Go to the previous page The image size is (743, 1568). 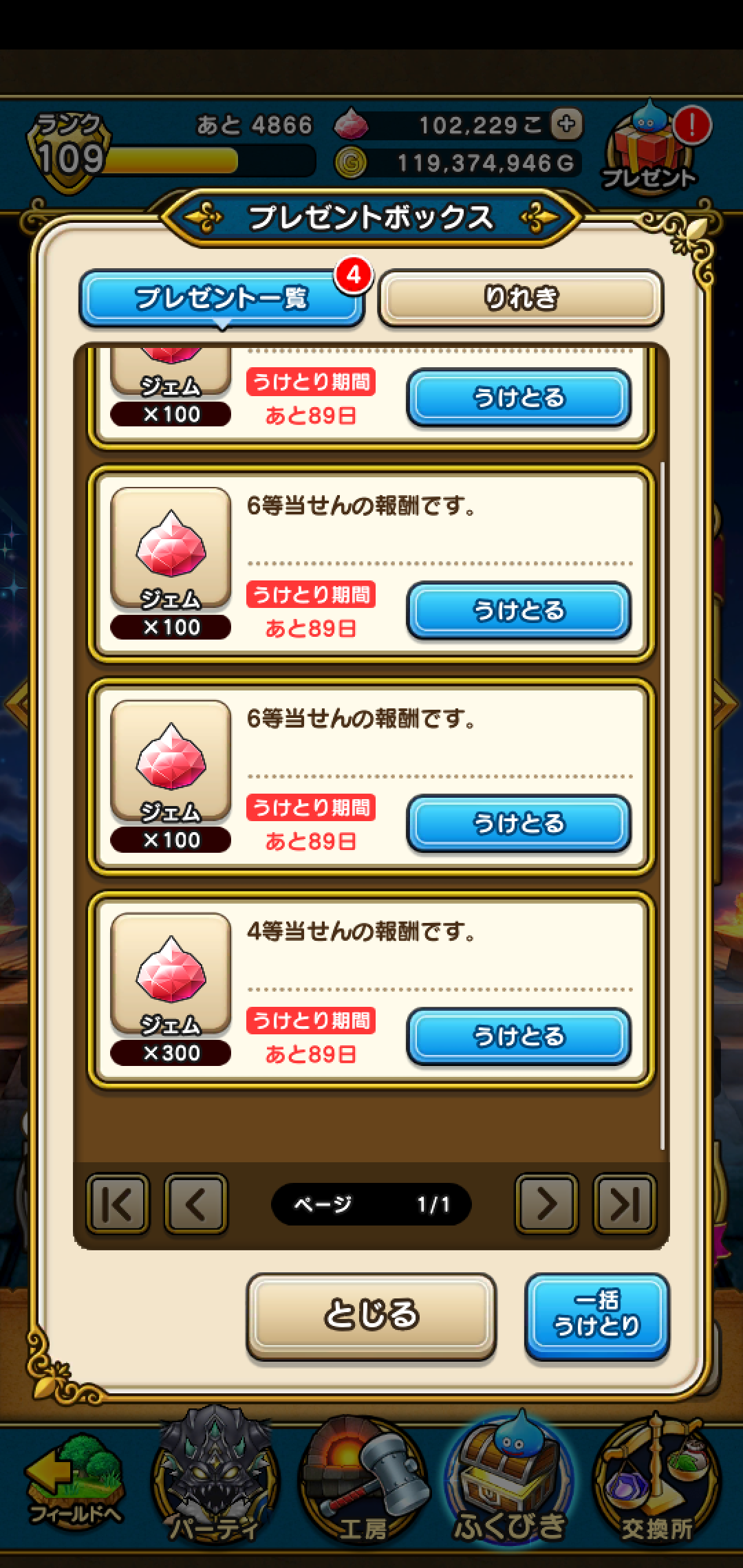tap(196, 1204)
